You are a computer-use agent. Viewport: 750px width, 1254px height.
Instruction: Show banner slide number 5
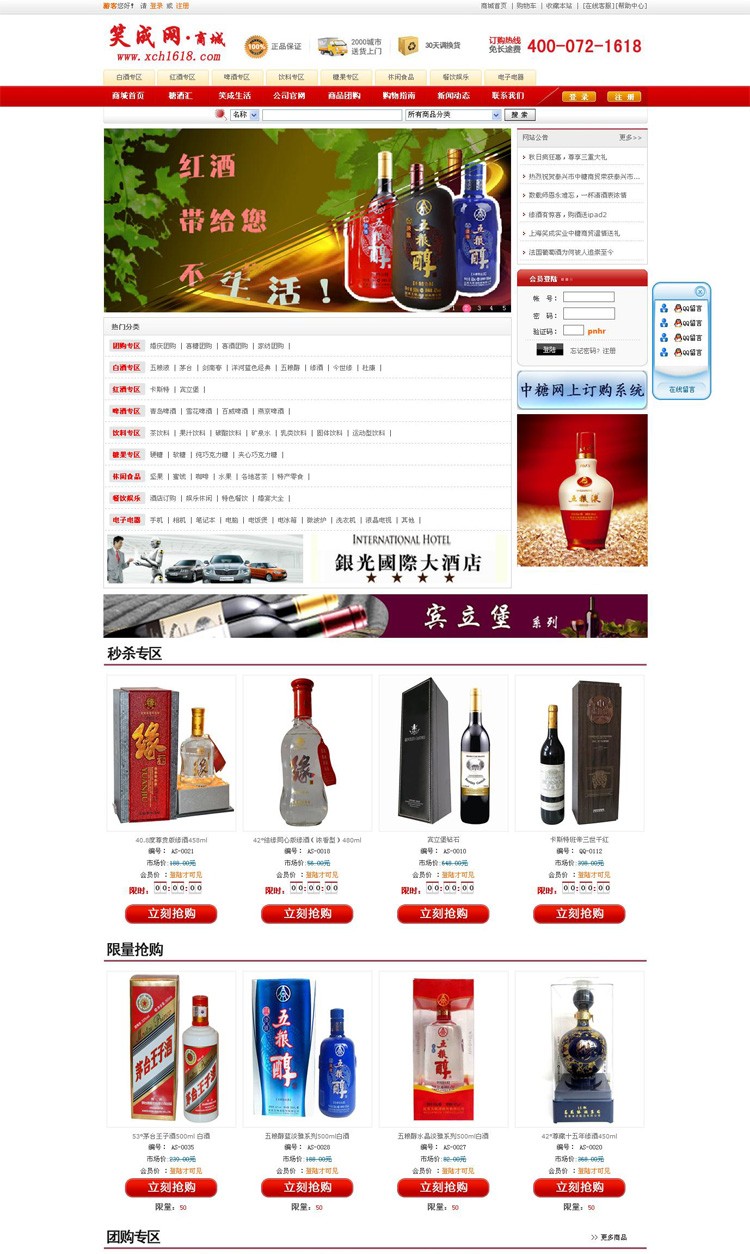(505, 308)
